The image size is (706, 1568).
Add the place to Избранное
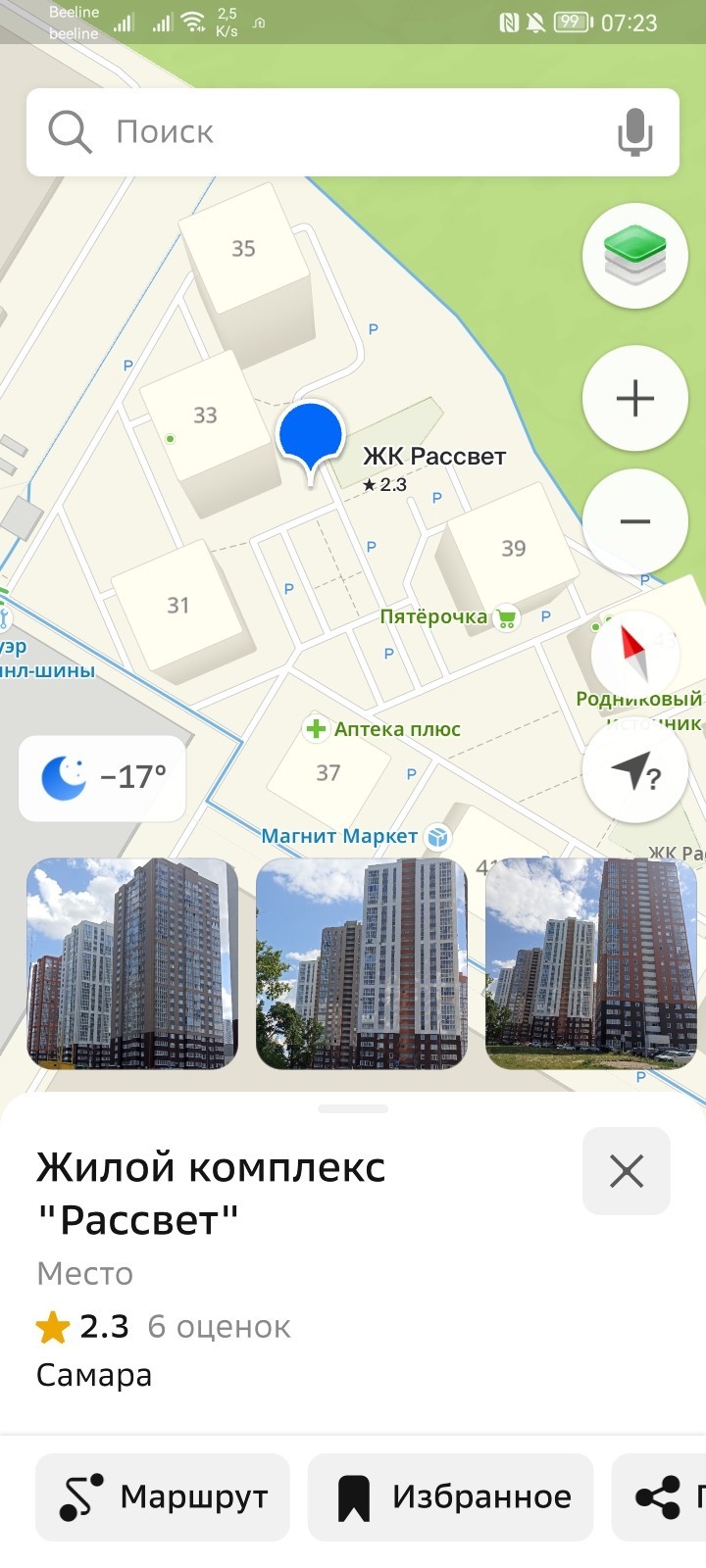(x=450, y=1496)
